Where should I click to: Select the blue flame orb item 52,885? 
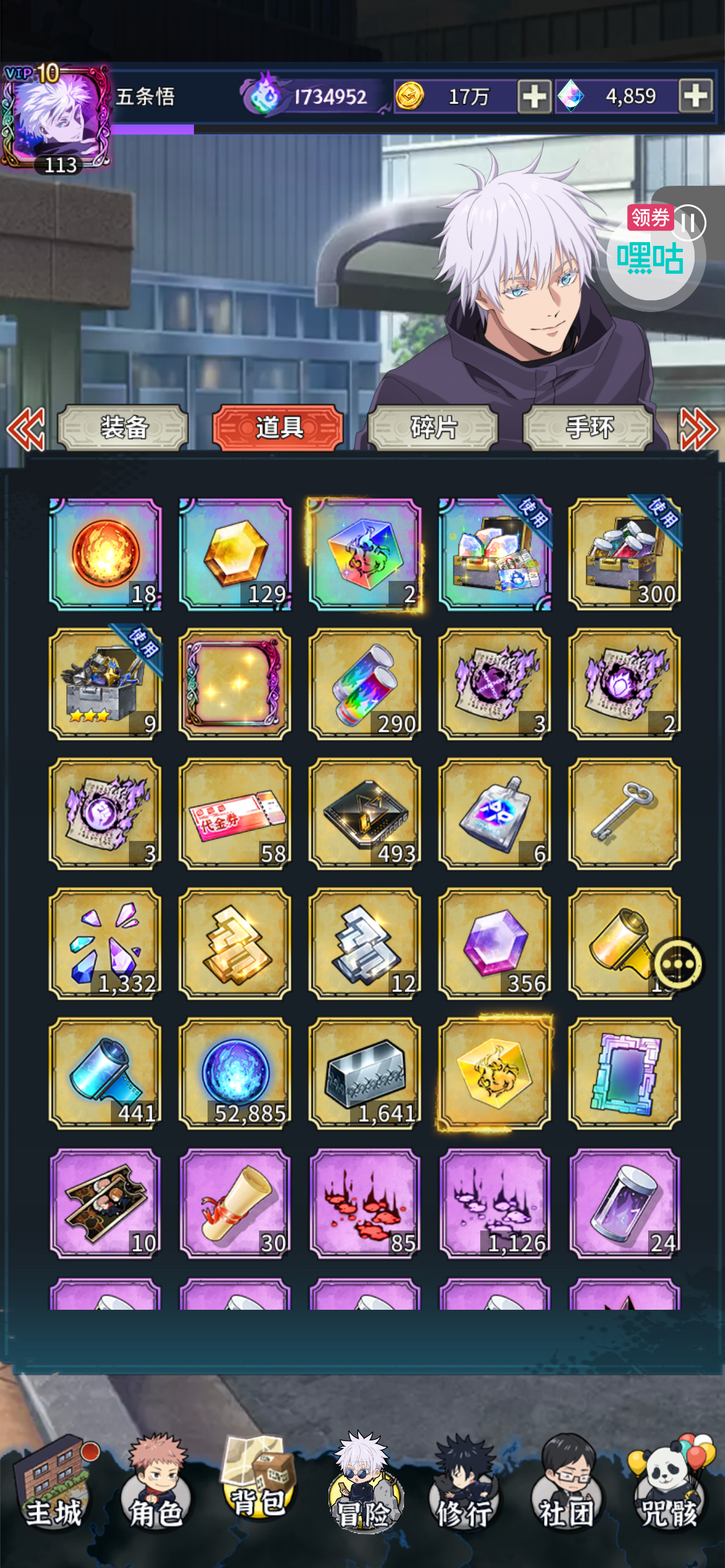[x=235, y=1073]
